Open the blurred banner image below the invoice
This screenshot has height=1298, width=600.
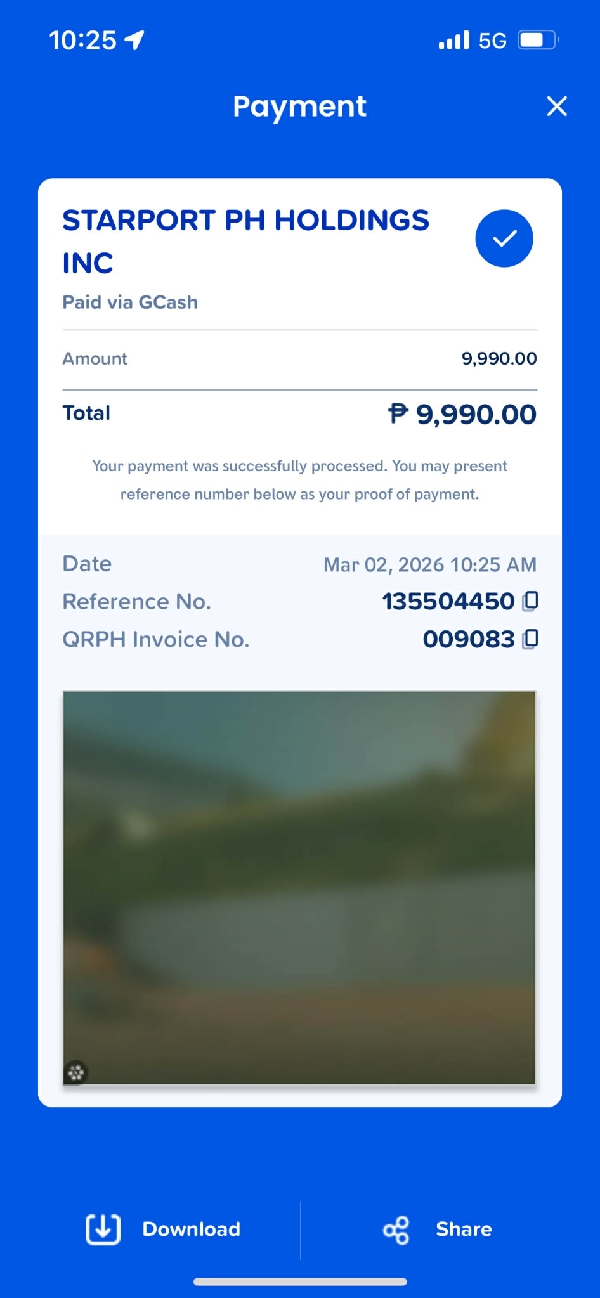click(299, 887)
